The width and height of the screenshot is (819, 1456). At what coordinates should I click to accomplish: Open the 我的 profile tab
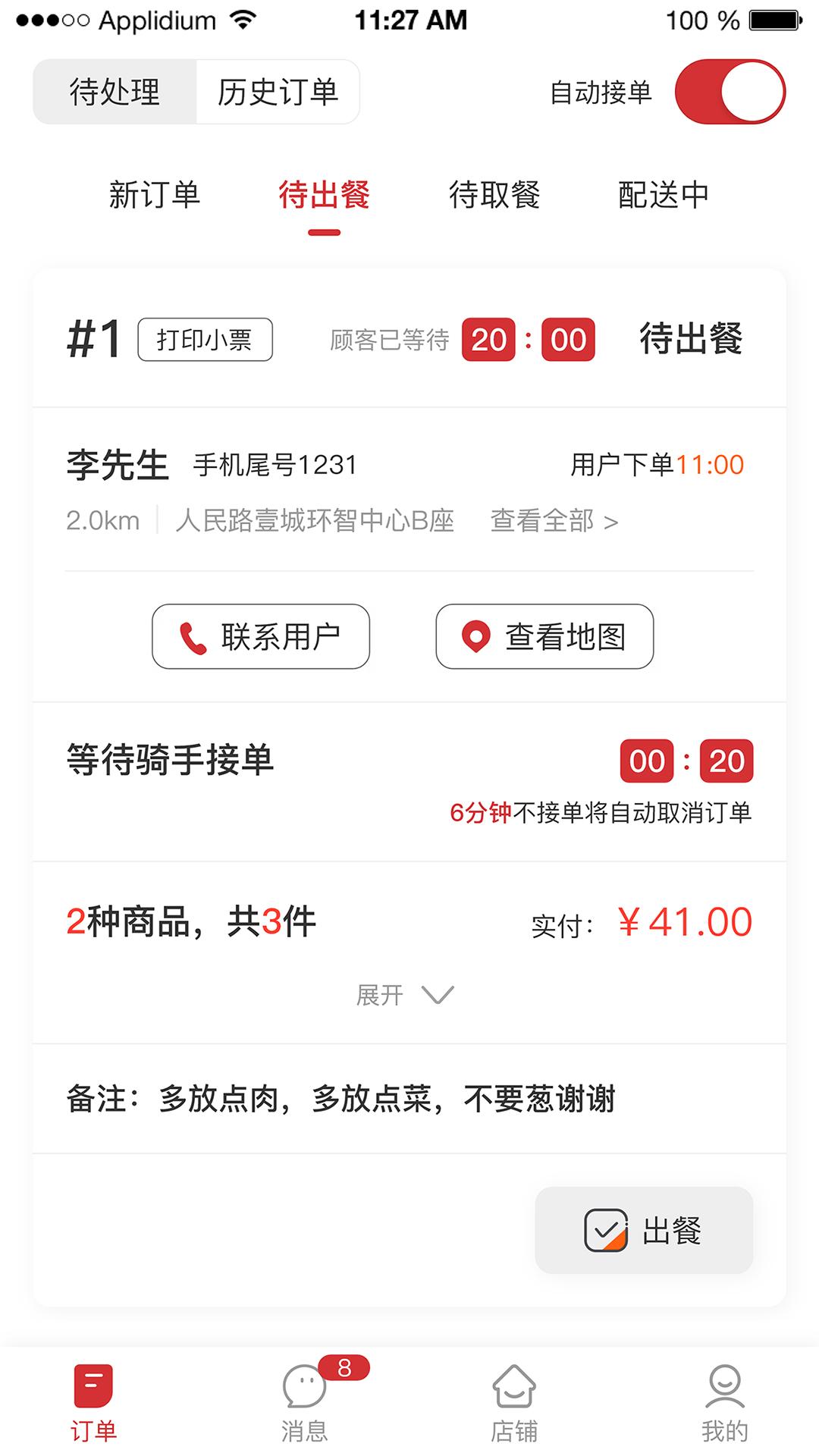click(x=725, y=1404)
